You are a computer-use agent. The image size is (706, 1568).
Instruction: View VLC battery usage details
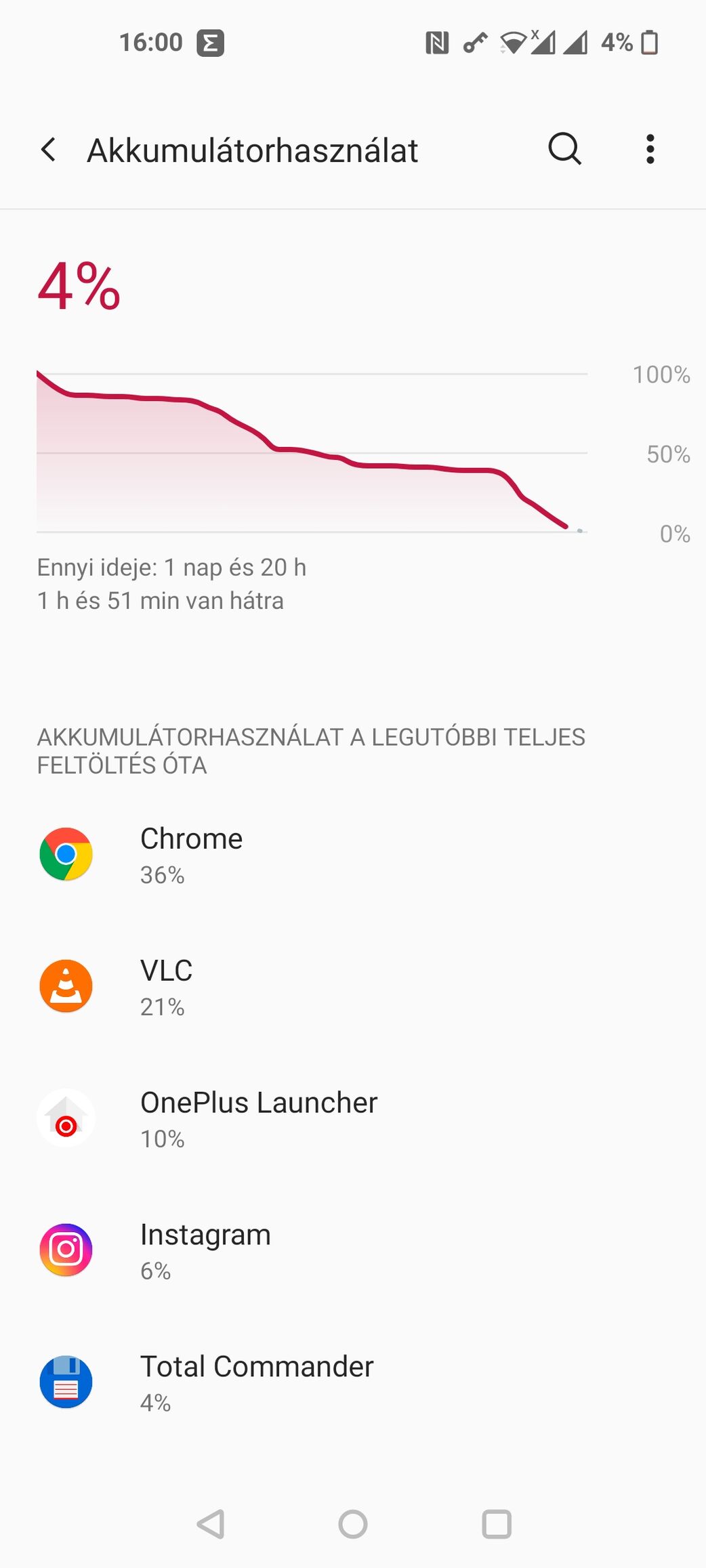click(x=167, y=986)
